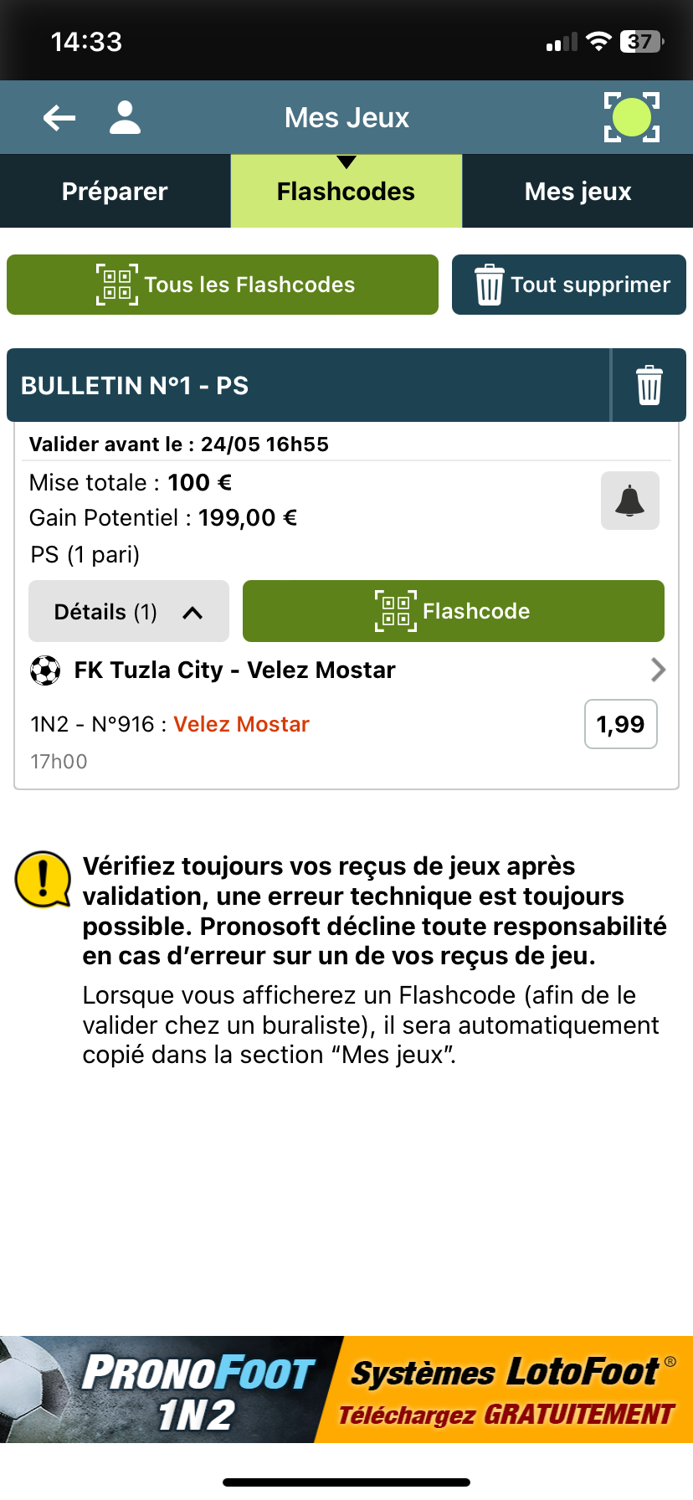Viewport: 693px width, 1500px height.
Task: Tap Tout supprimer button
Action: 569,285
